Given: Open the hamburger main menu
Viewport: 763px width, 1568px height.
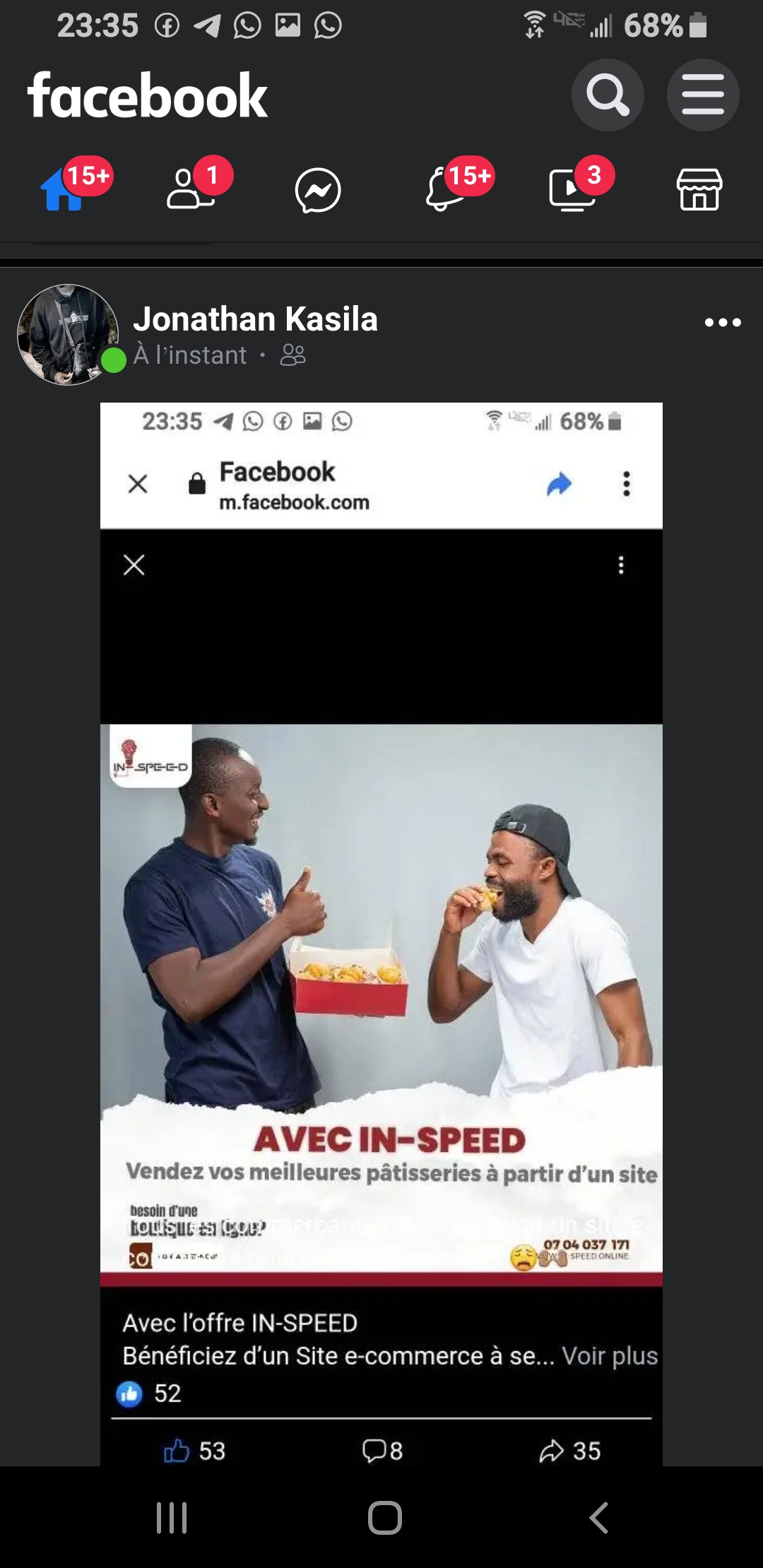Looking at the screenshot, I should 702,95.
